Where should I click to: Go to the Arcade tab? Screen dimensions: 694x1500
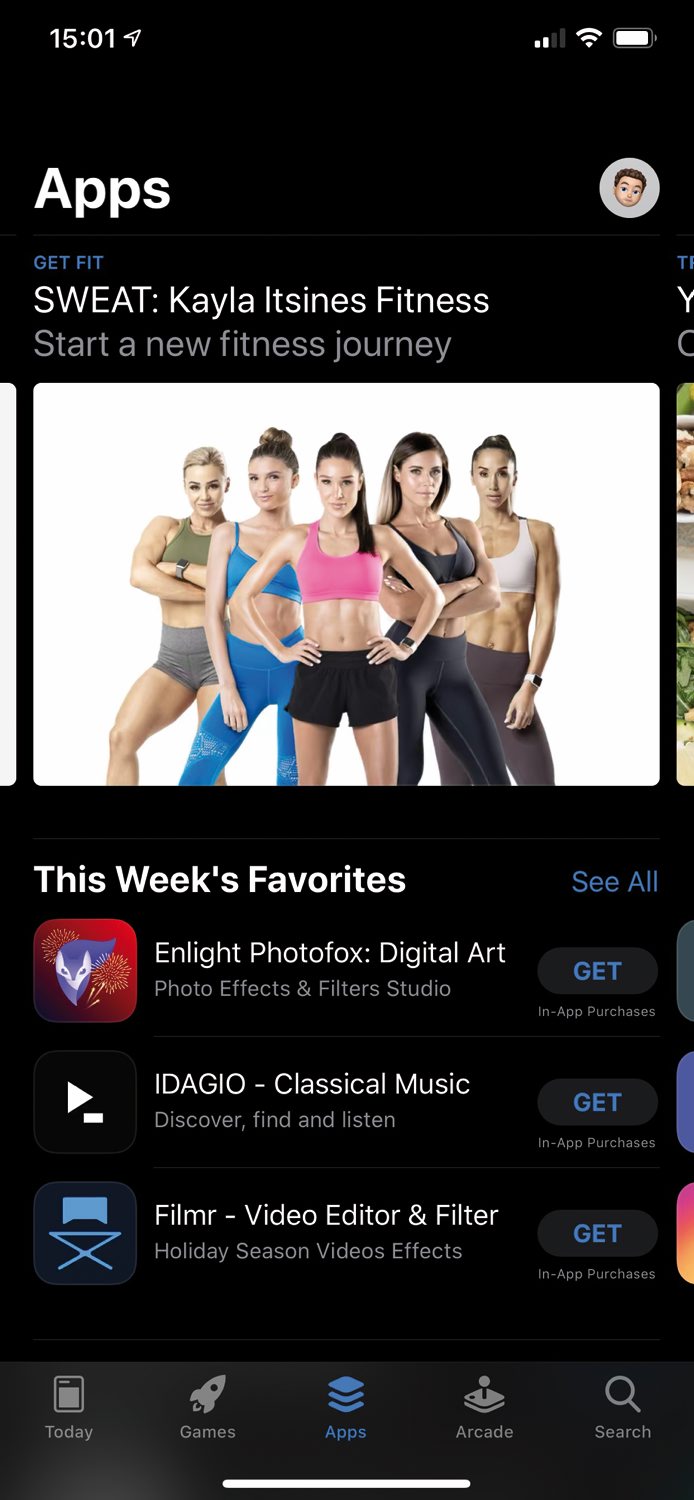pos(484,1408)
